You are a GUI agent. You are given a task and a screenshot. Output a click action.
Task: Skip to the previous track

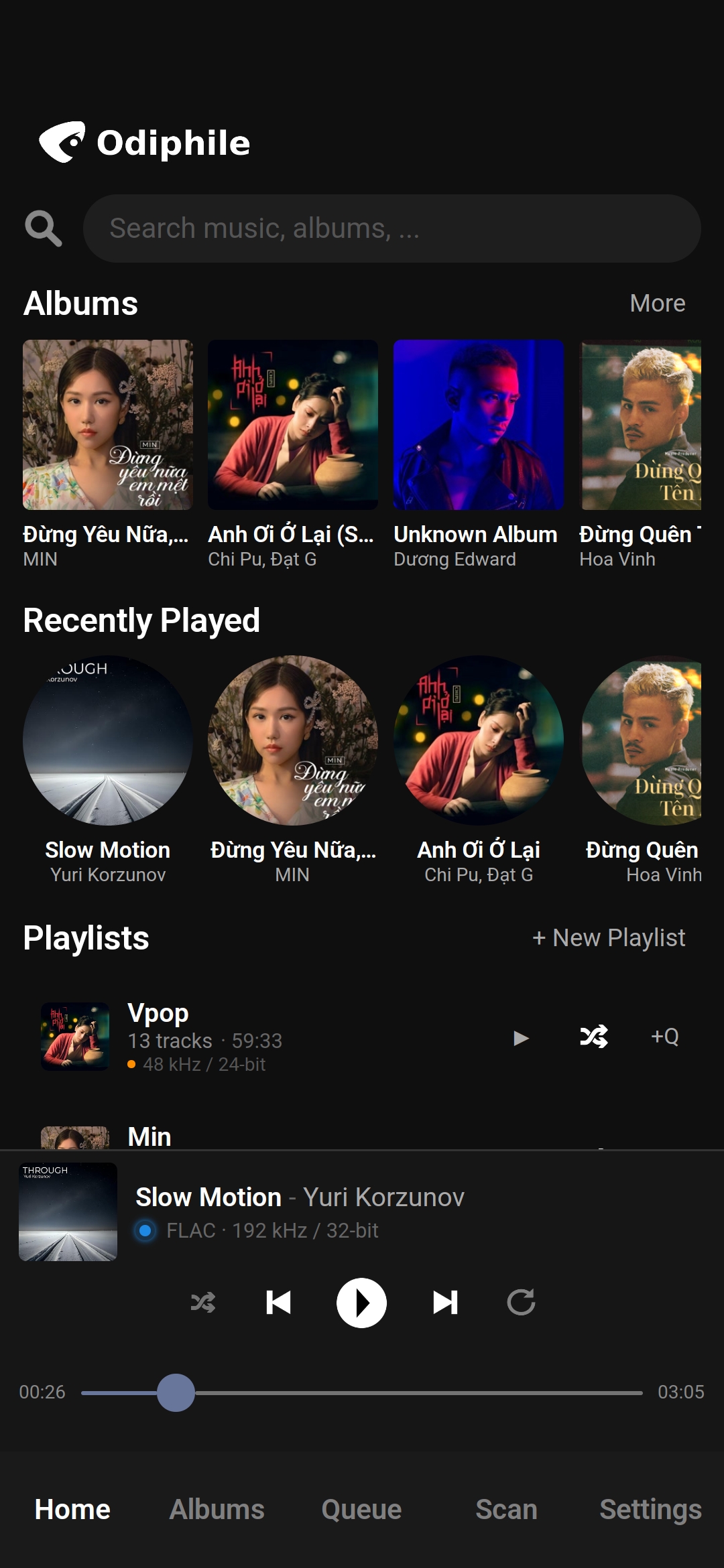click(x=278, y=1303)
